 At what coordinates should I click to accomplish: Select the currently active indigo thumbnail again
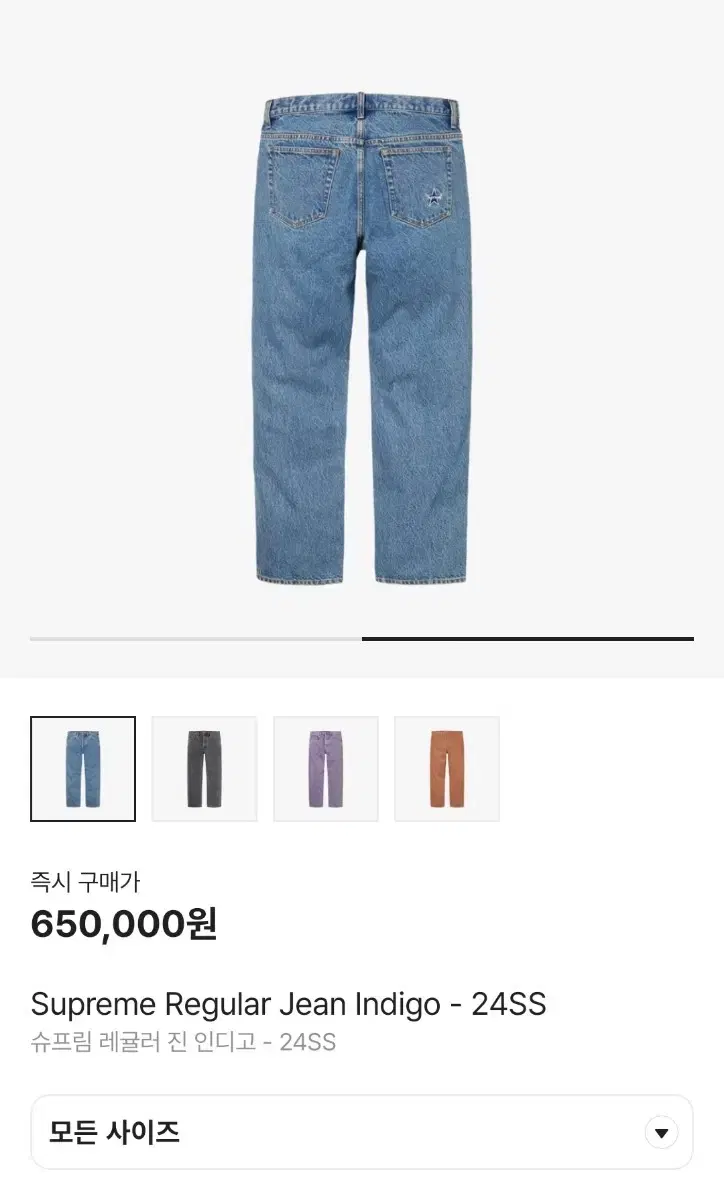click(x=83, y=768)
